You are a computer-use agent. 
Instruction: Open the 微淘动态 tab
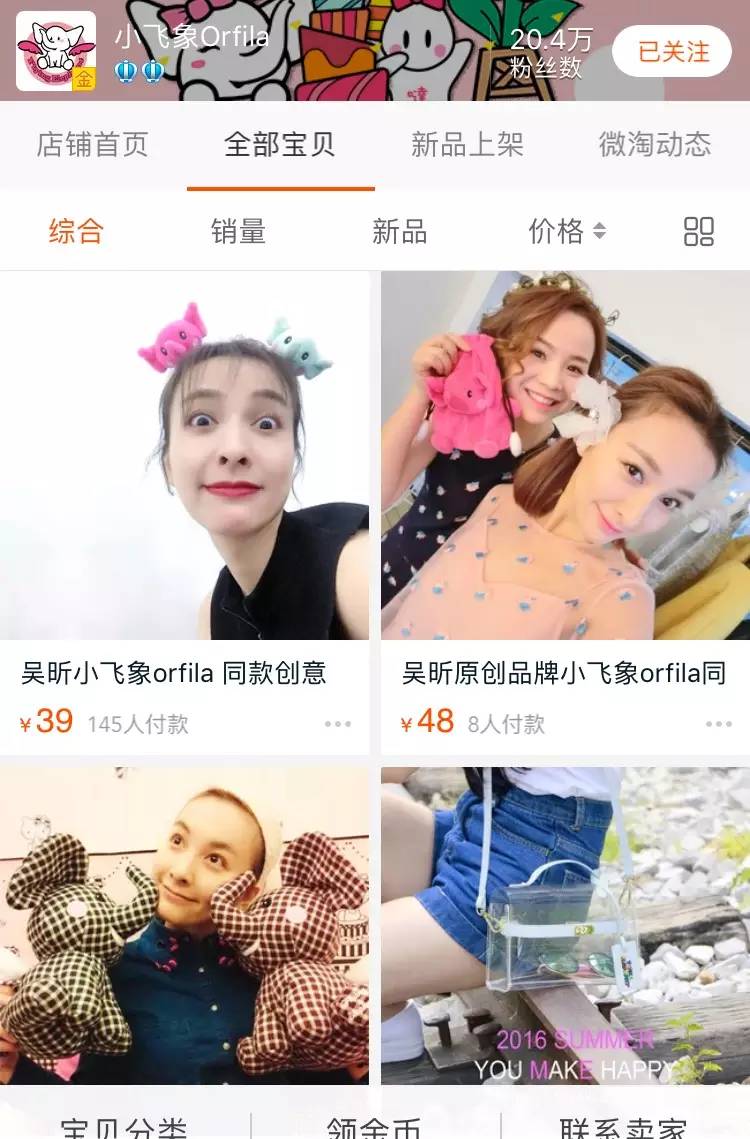coord(655,146)
